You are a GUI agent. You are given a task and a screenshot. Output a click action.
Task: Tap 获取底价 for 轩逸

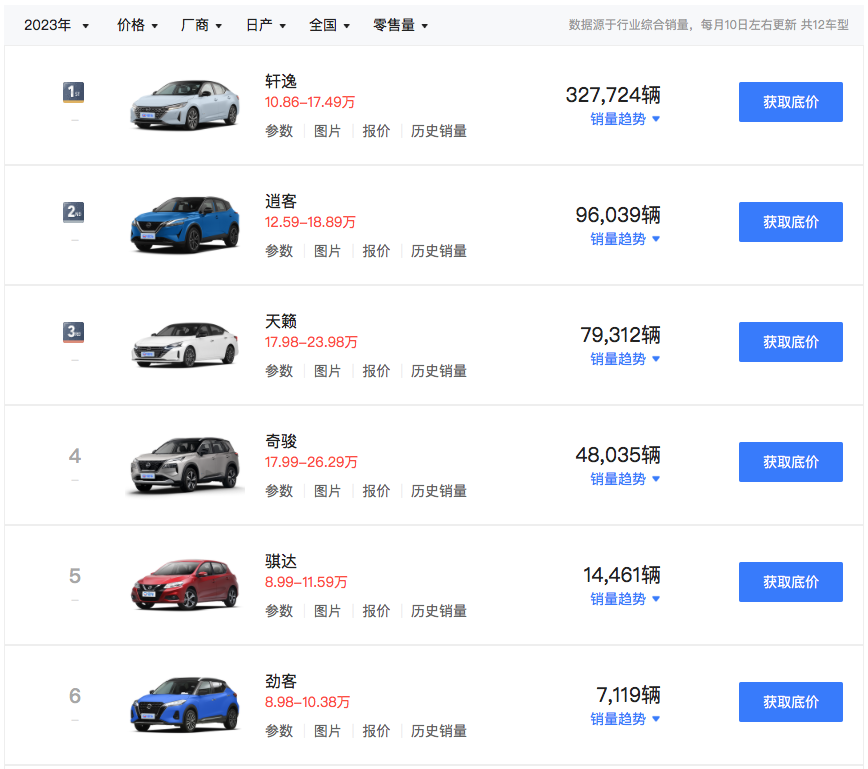790,102
